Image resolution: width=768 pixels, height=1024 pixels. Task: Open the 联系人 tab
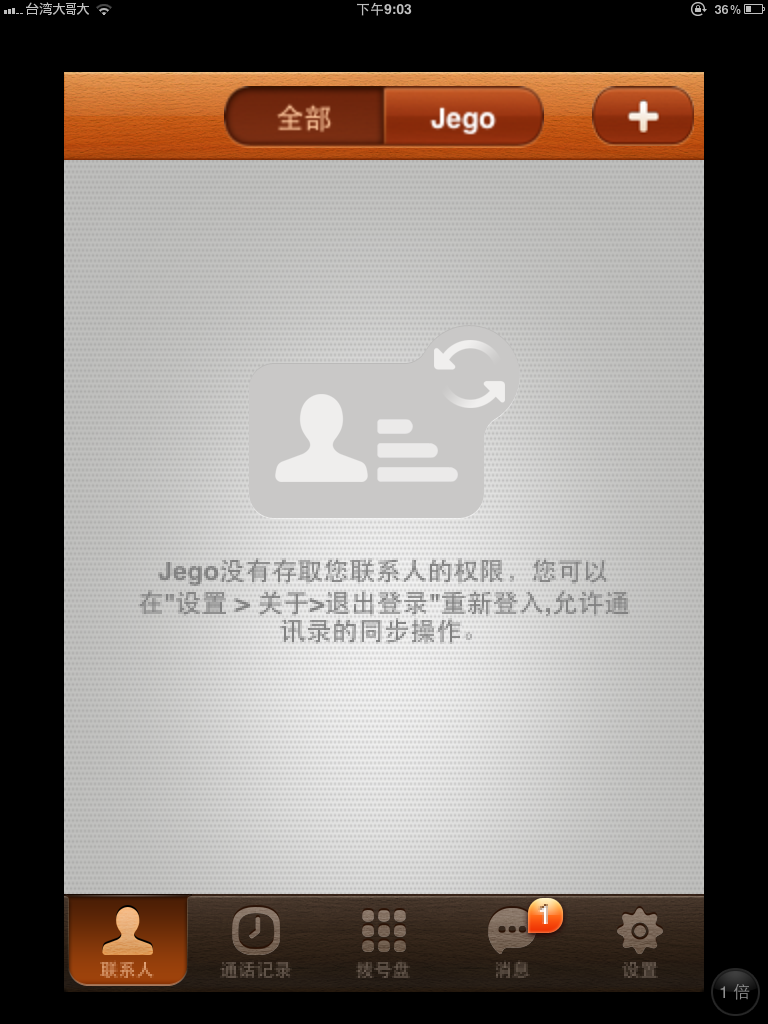[127, 941]
